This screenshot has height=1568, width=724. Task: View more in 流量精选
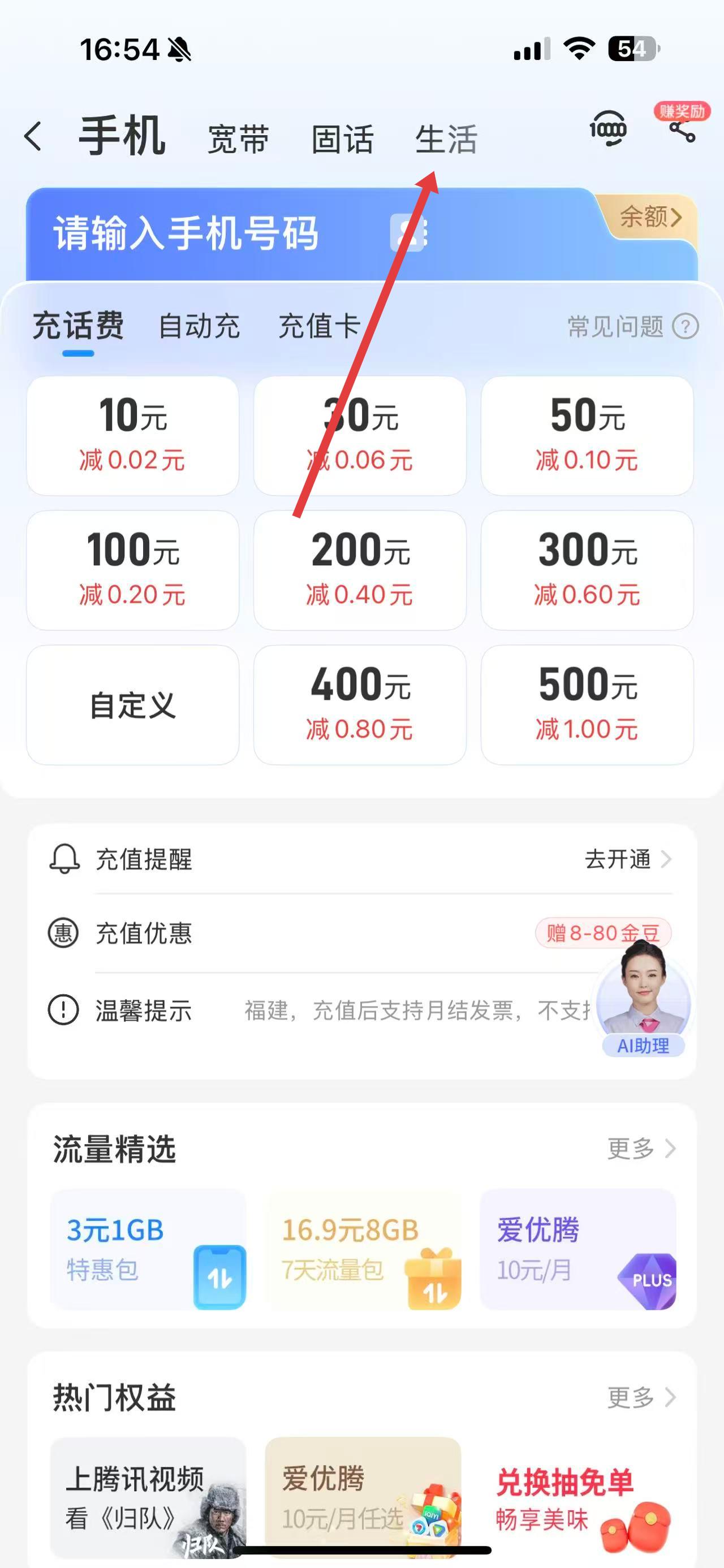tap(641, 1149)
